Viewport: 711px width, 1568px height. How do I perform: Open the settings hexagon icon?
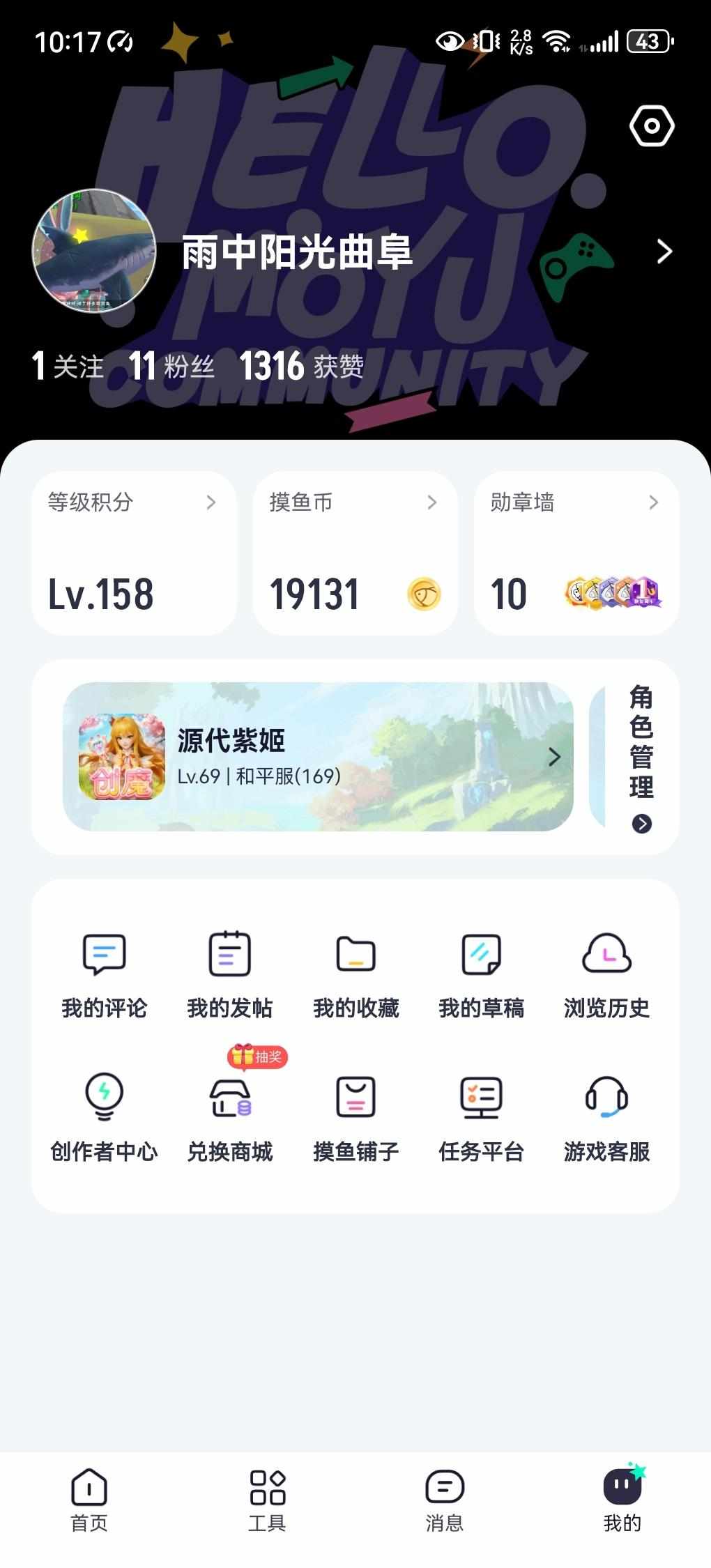pyautogui.click(x=652, y=126)
